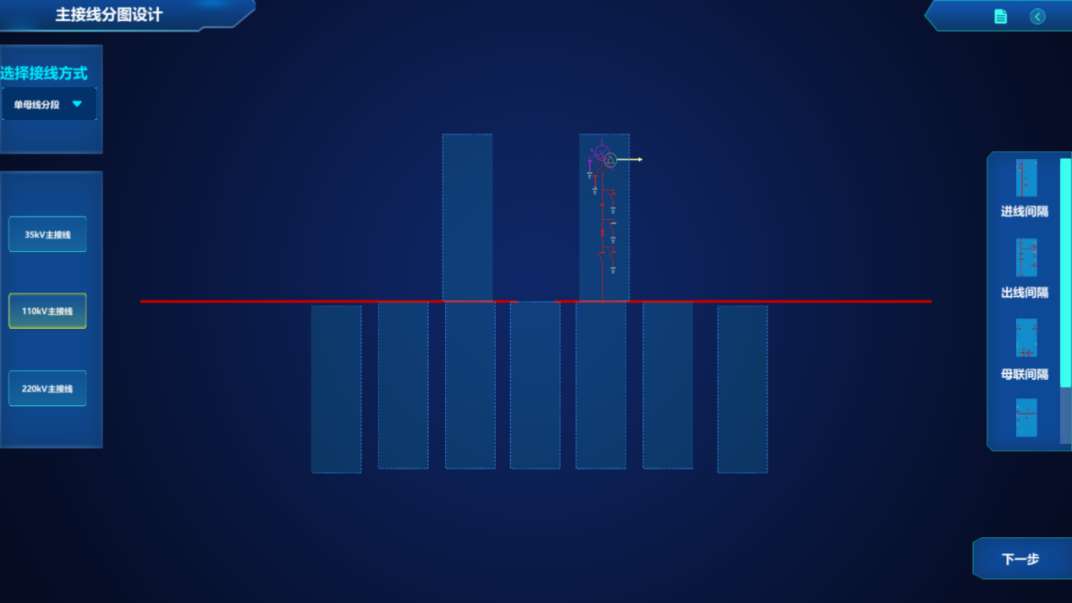The image size is (1072, 603).
Task: Select 110kV主接线 button
Action: (47, 311)
